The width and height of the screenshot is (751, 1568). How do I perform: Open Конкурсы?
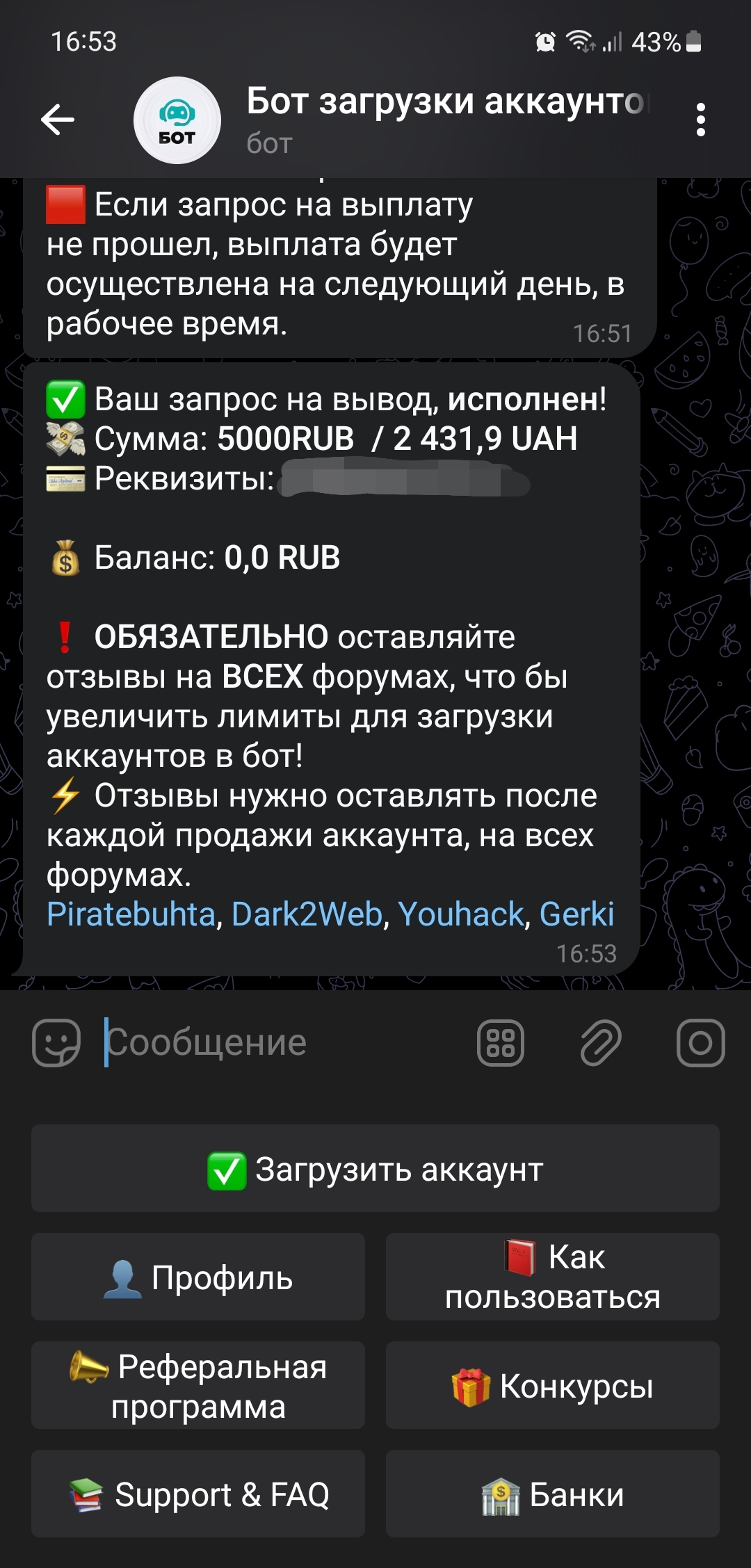[553, 1386]
